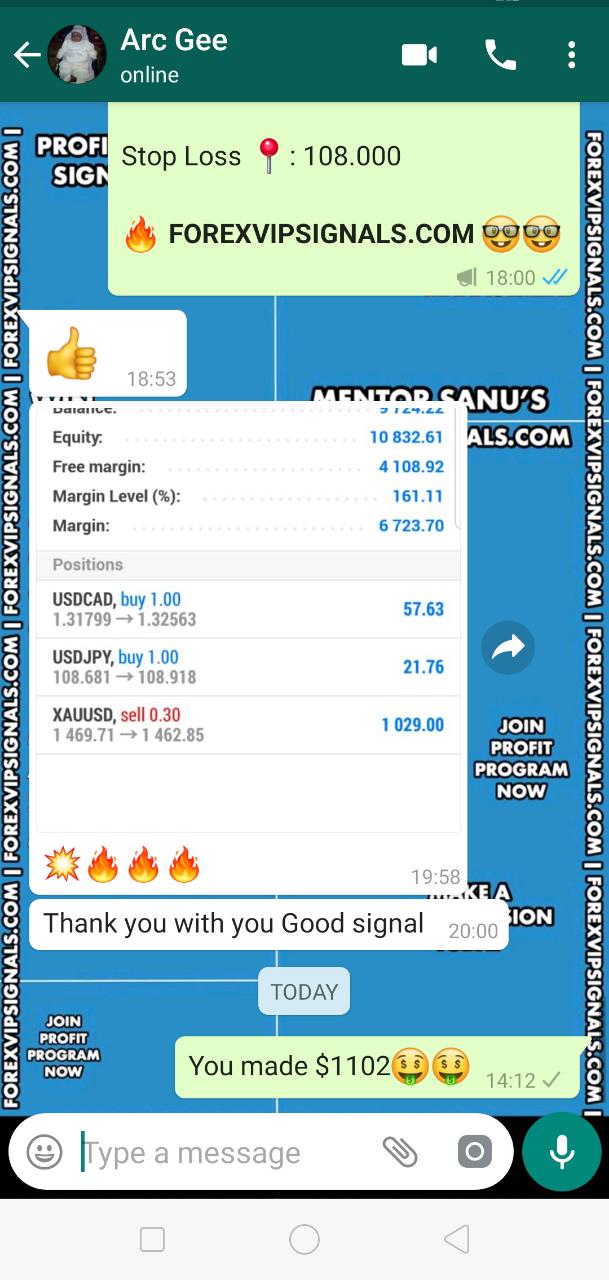Tap the system back button
Image resolution: width=609 pixels, height=1280 pixels.
(457, 1240)
